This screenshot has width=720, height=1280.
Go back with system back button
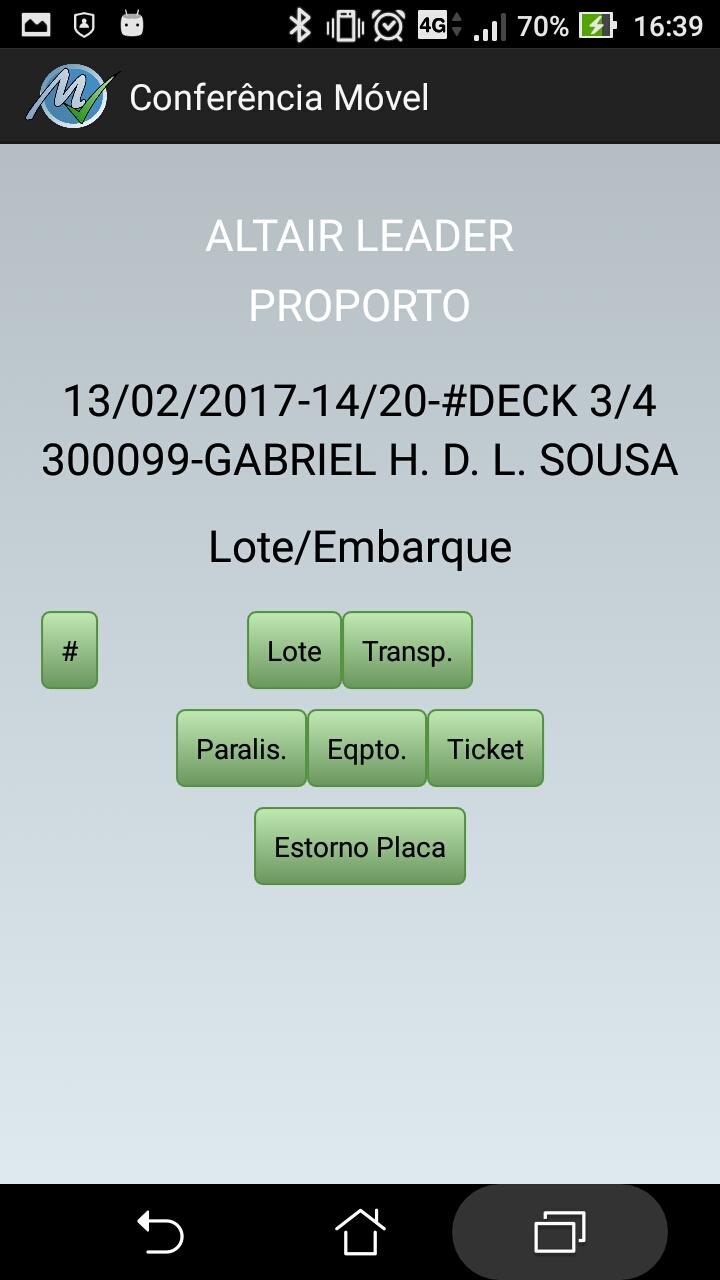click(160, 1232)
